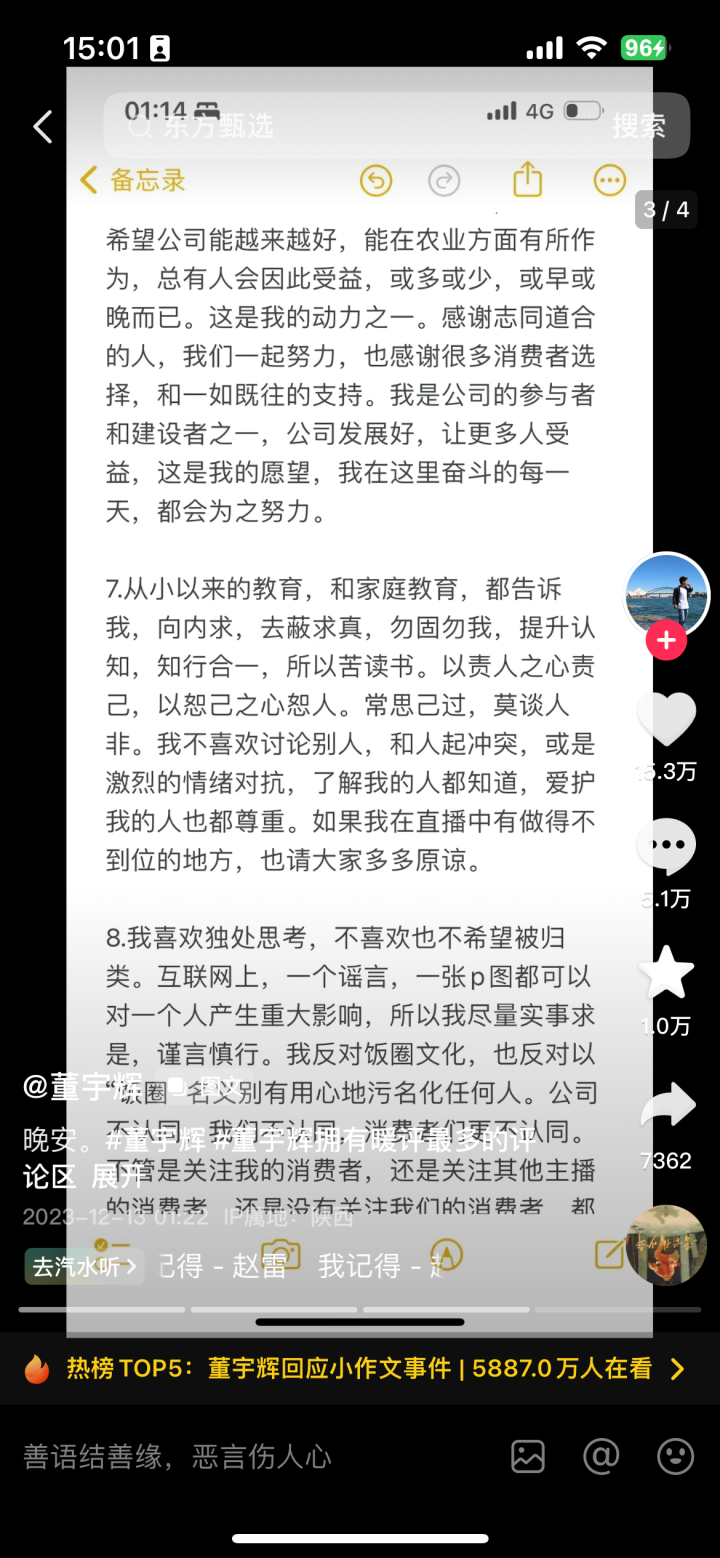720x1558 pixels.
Task: Follow the author with the plus badge
Action: point(666,641)
